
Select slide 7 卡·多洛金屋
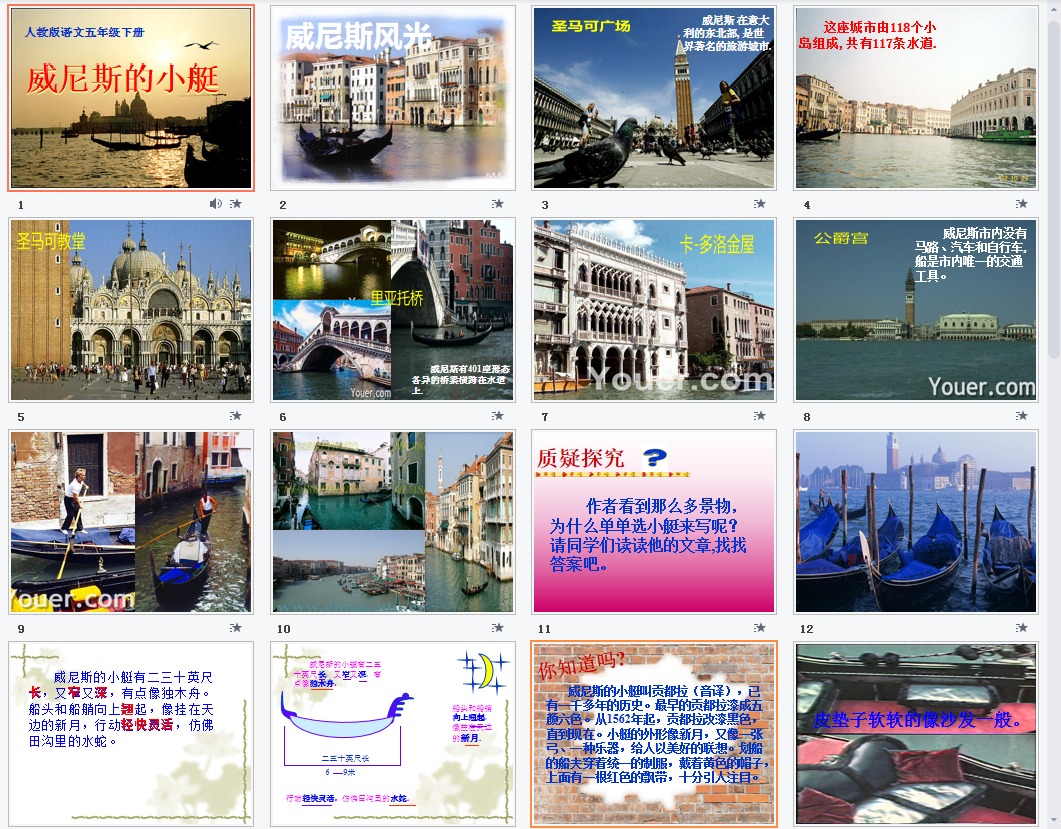pyautogui.click(x=654, y=310)
